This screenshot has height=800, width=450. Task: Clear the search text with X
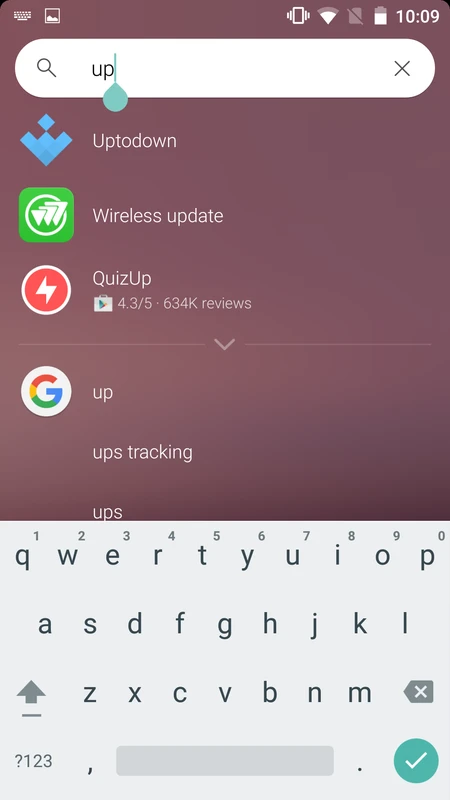point(402,68)
